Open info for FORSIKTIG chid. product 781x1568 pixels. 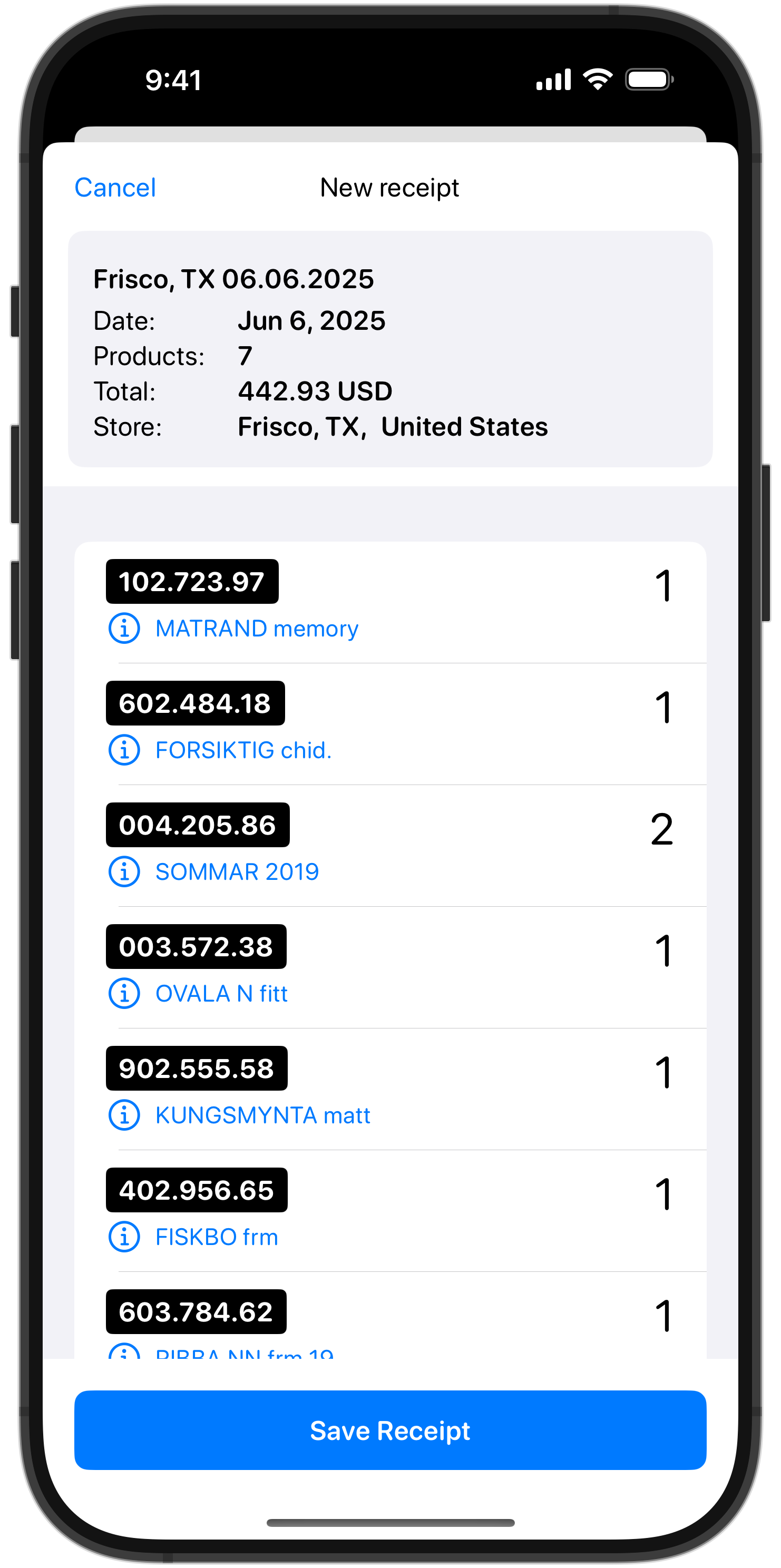pyautogui.click(x=123, y=750)
